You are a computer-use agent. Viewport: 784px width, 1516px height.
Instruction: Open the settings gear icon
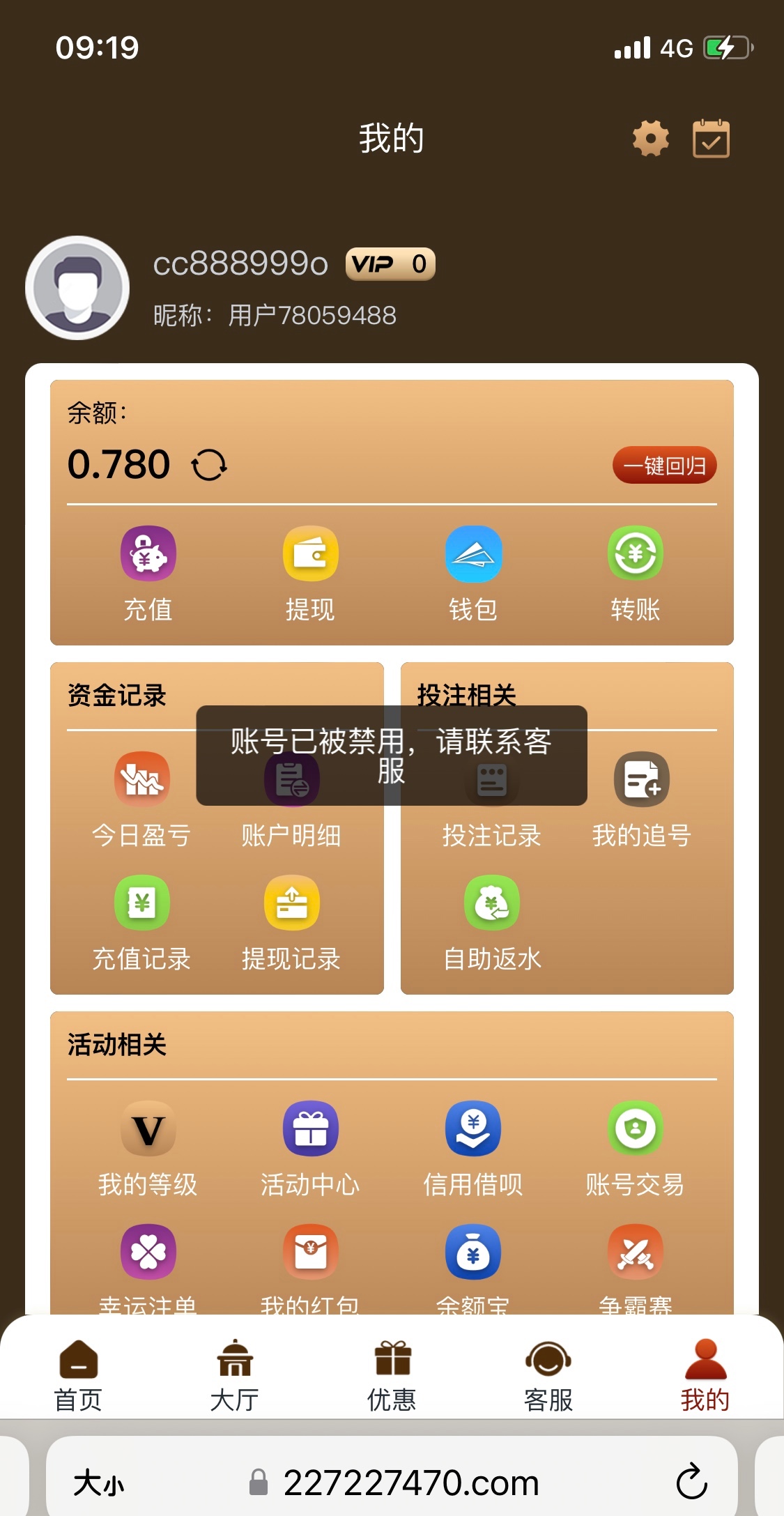[x=650, y=138]
